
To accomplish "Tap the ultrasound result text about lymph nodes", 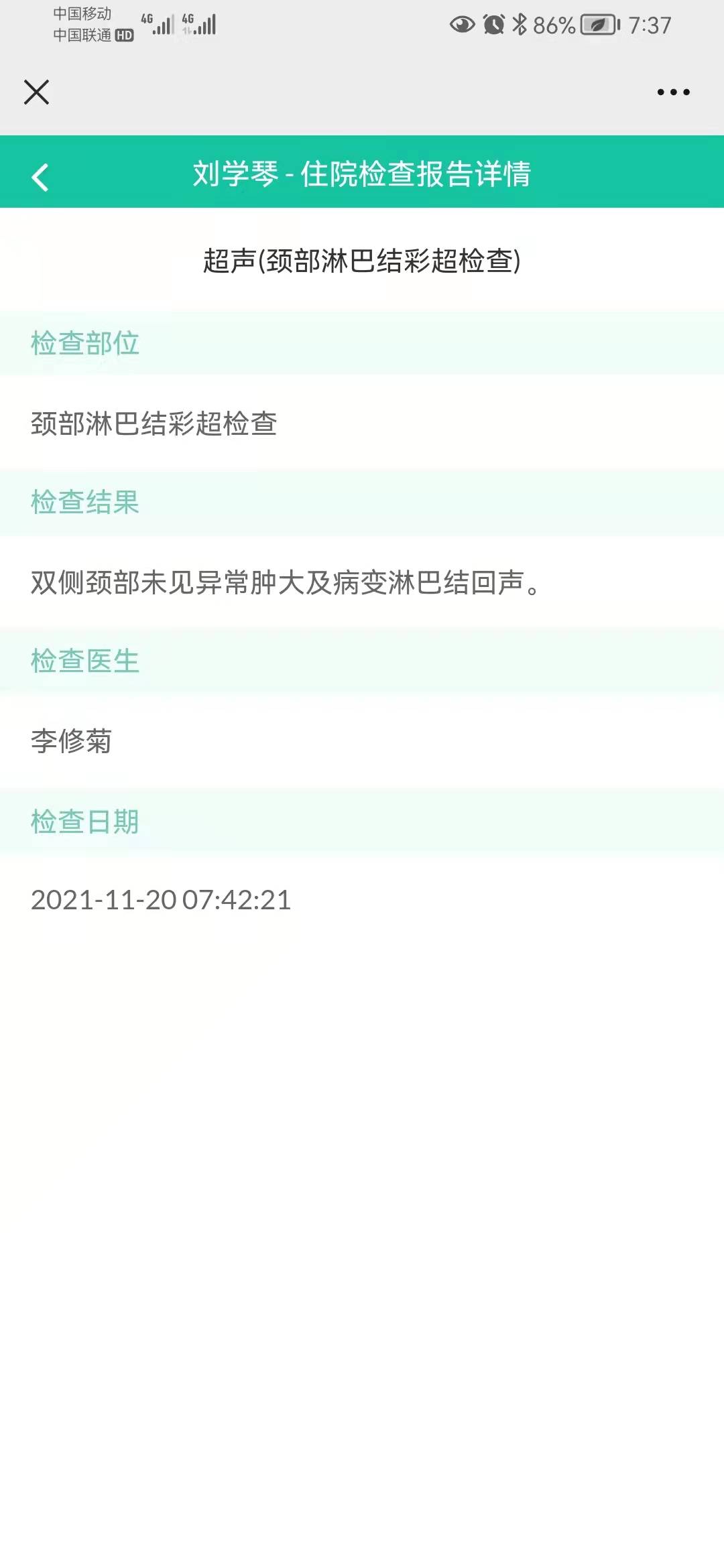I will tap(284, 583).
